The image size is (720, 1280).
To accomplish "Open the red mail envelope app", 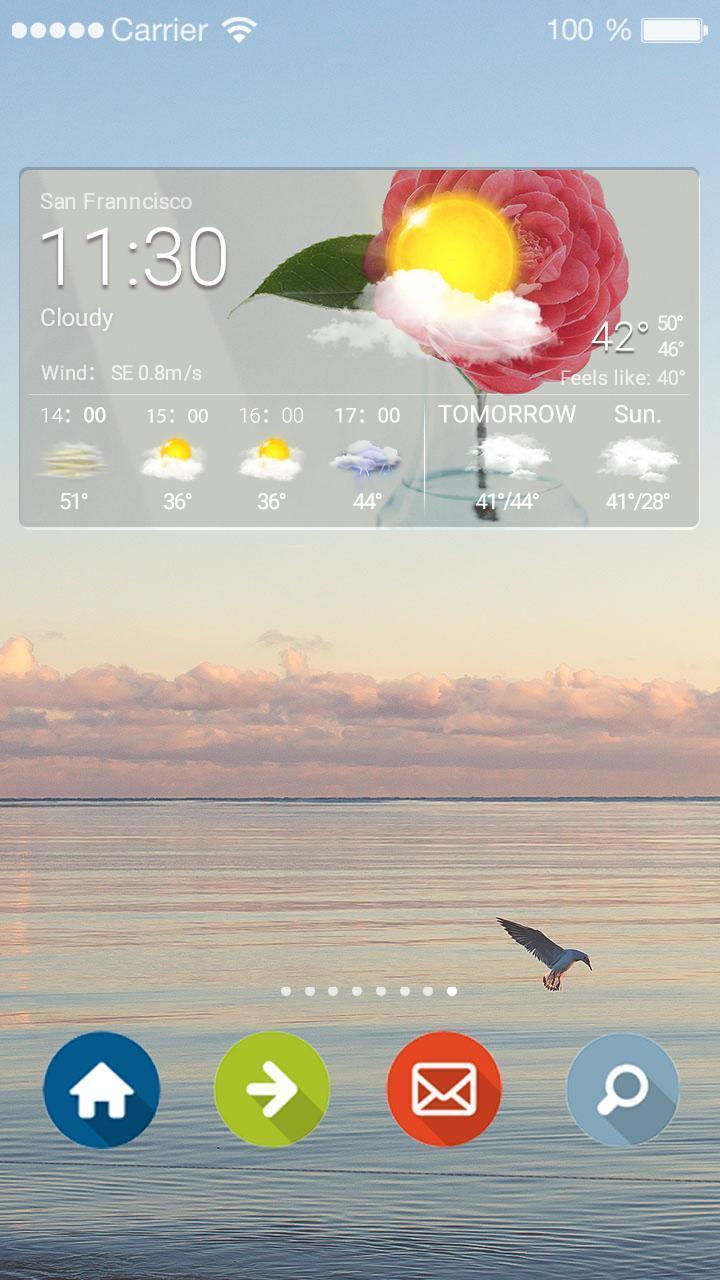I will [444, 1090].
